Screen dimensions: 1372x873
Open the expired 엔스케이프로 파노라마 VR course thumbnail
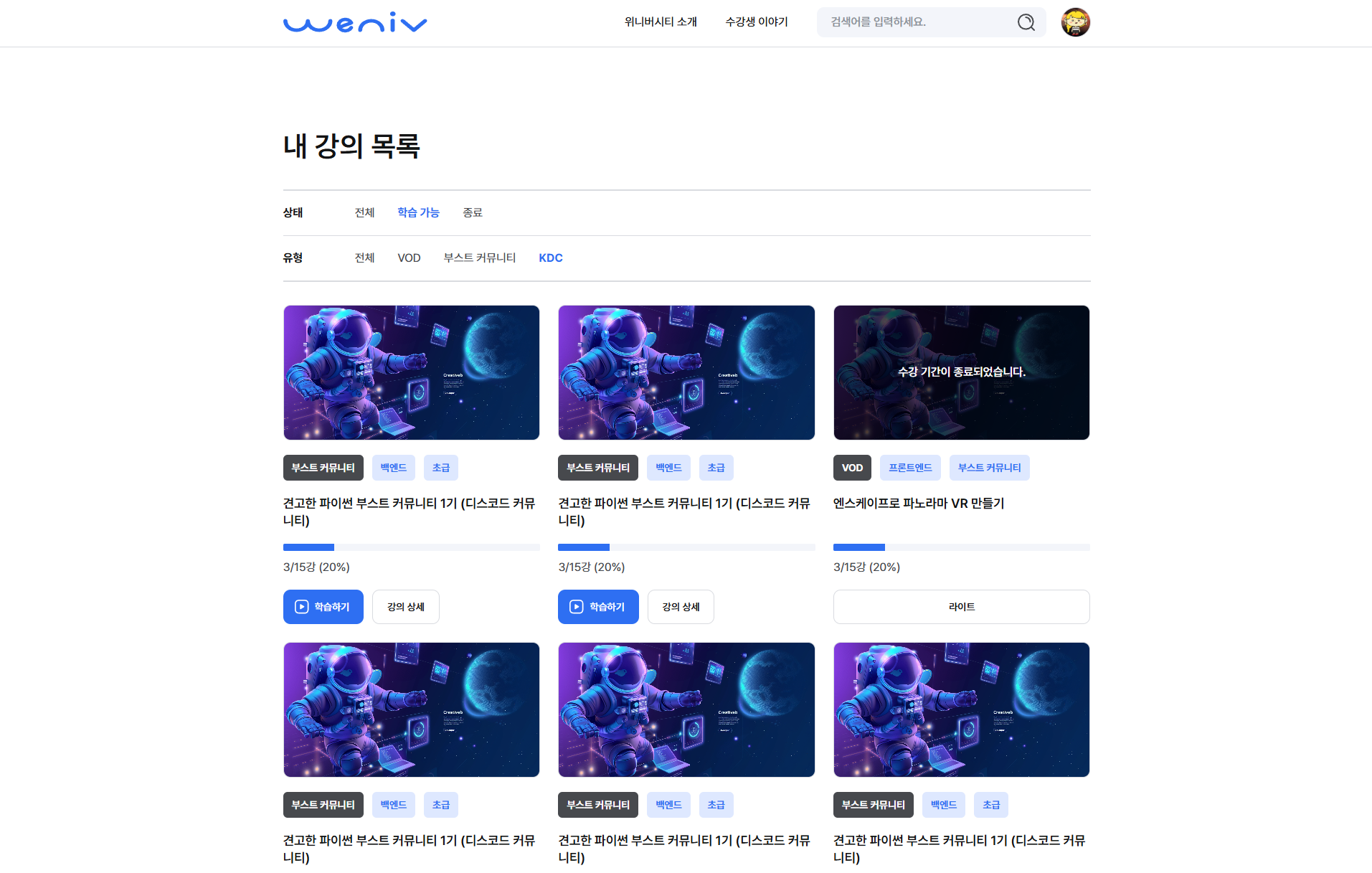pos(961,372)
